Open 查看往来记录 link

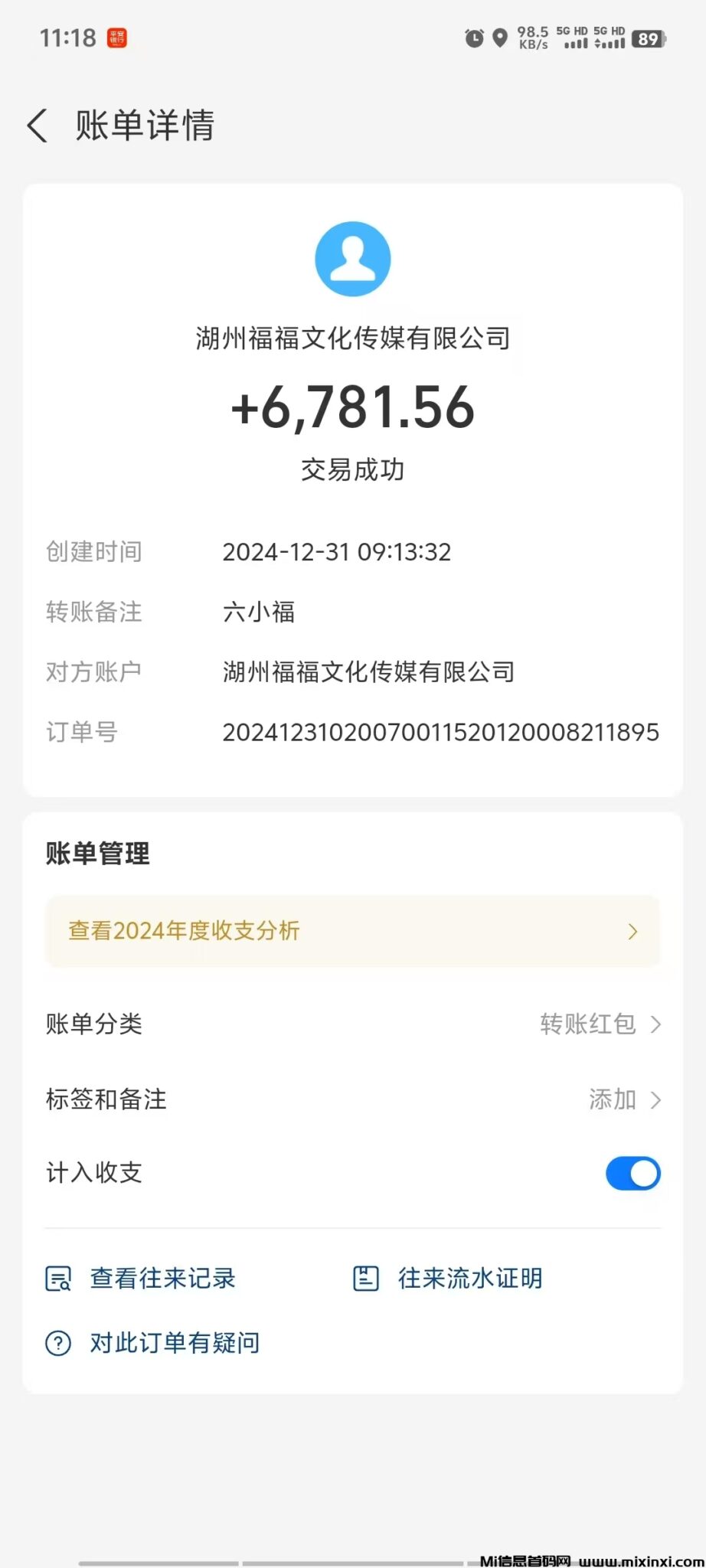coord(162,1278)
